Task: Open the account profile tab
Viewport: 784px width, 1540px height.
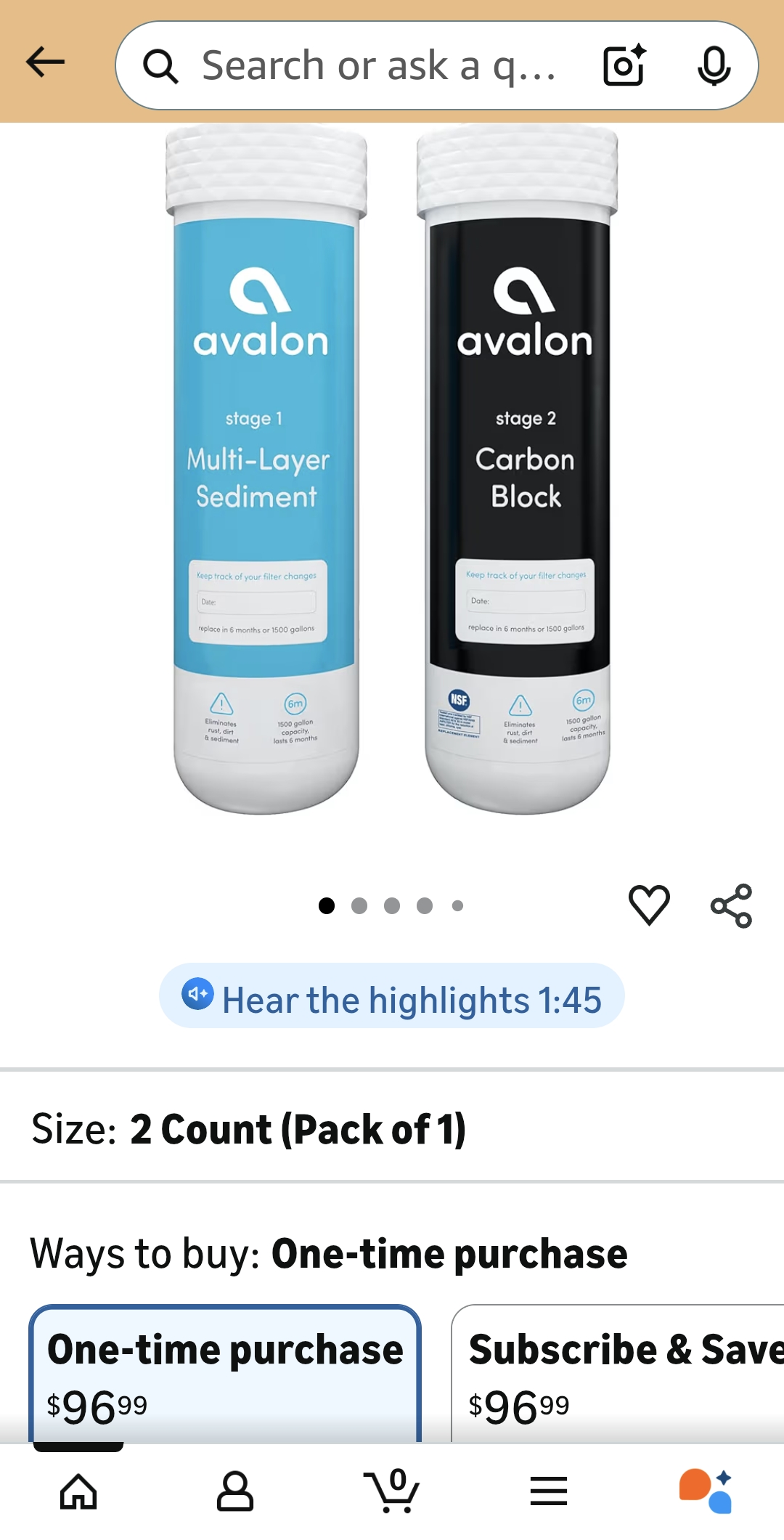Action: [235, 1492]
